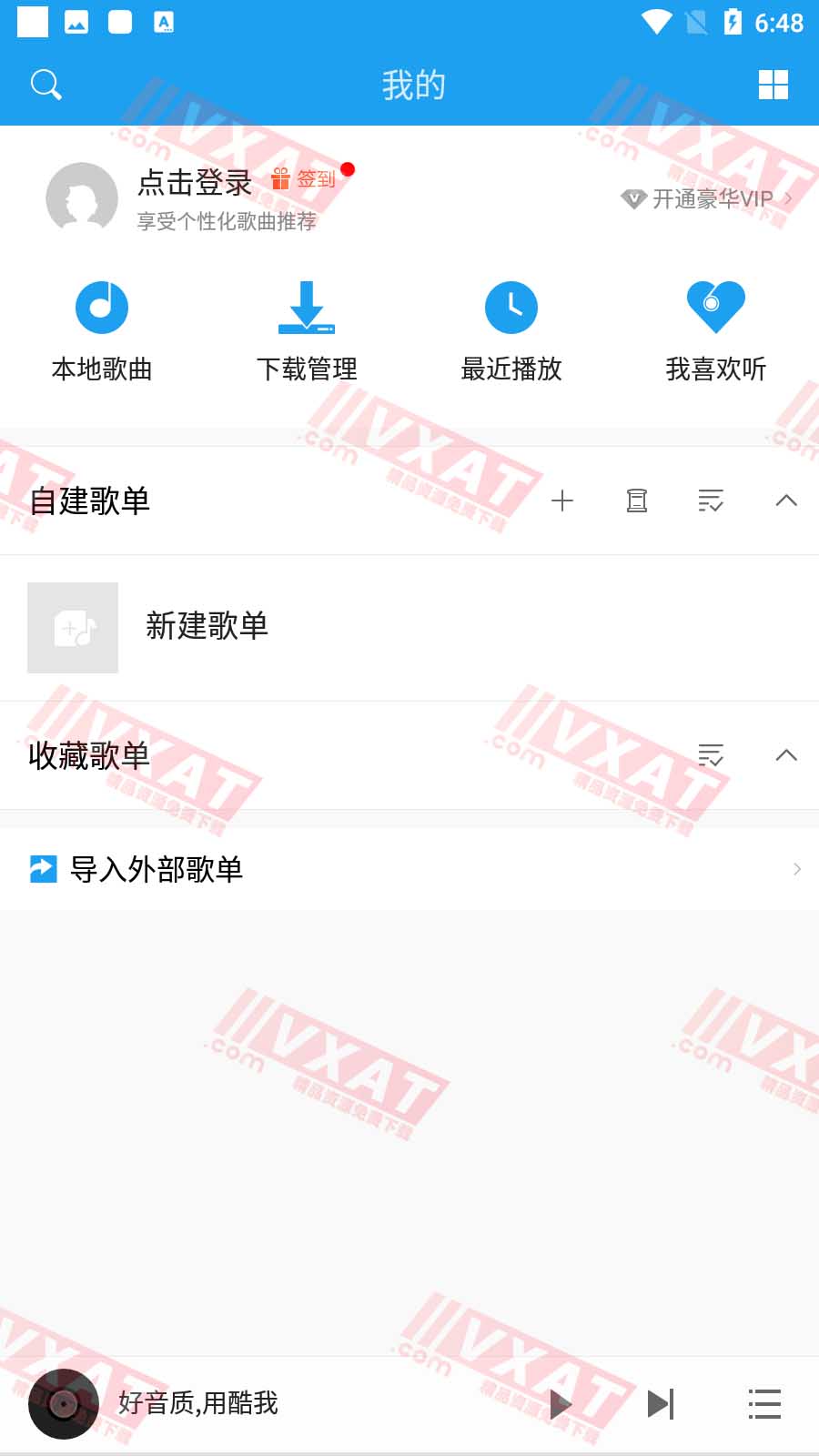Collapse the 自建歌单 section

(786, 500)
